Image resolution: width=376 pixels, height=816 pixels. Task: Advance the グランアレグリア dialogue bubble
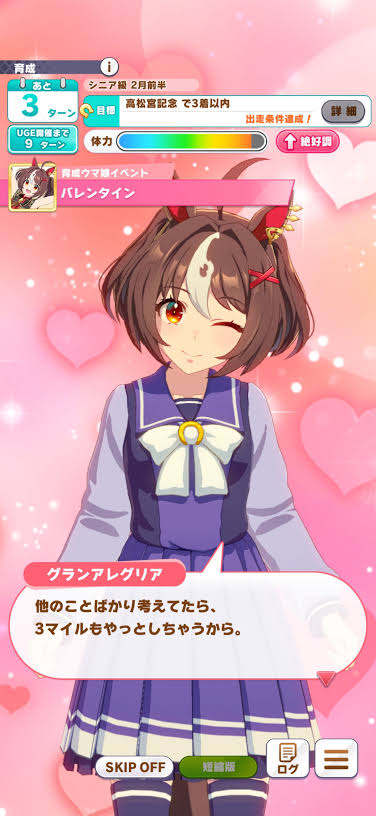[187, 624]
